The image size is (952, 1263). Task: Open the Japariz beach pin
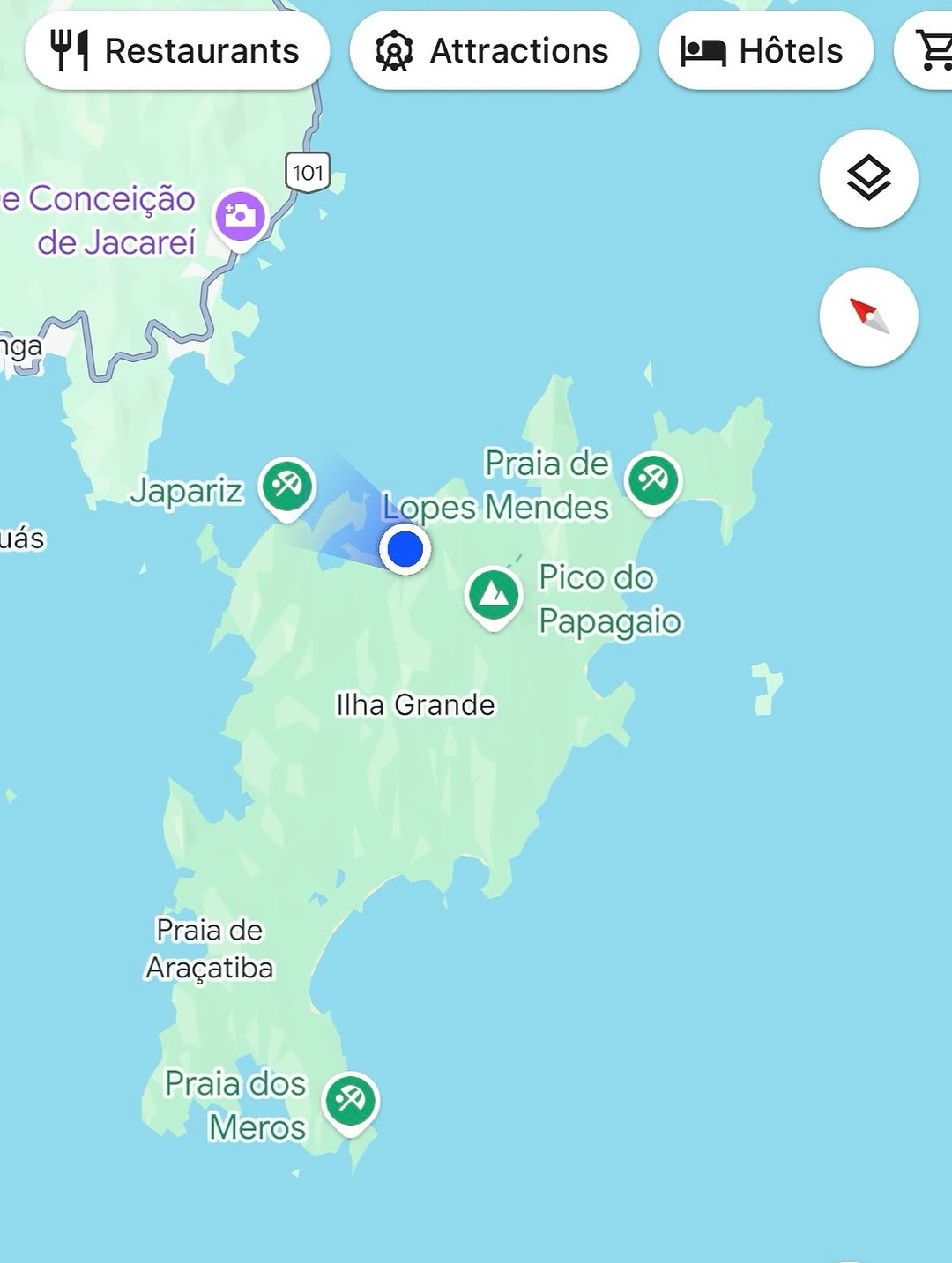pyautogui.click(x=287, y=486)
